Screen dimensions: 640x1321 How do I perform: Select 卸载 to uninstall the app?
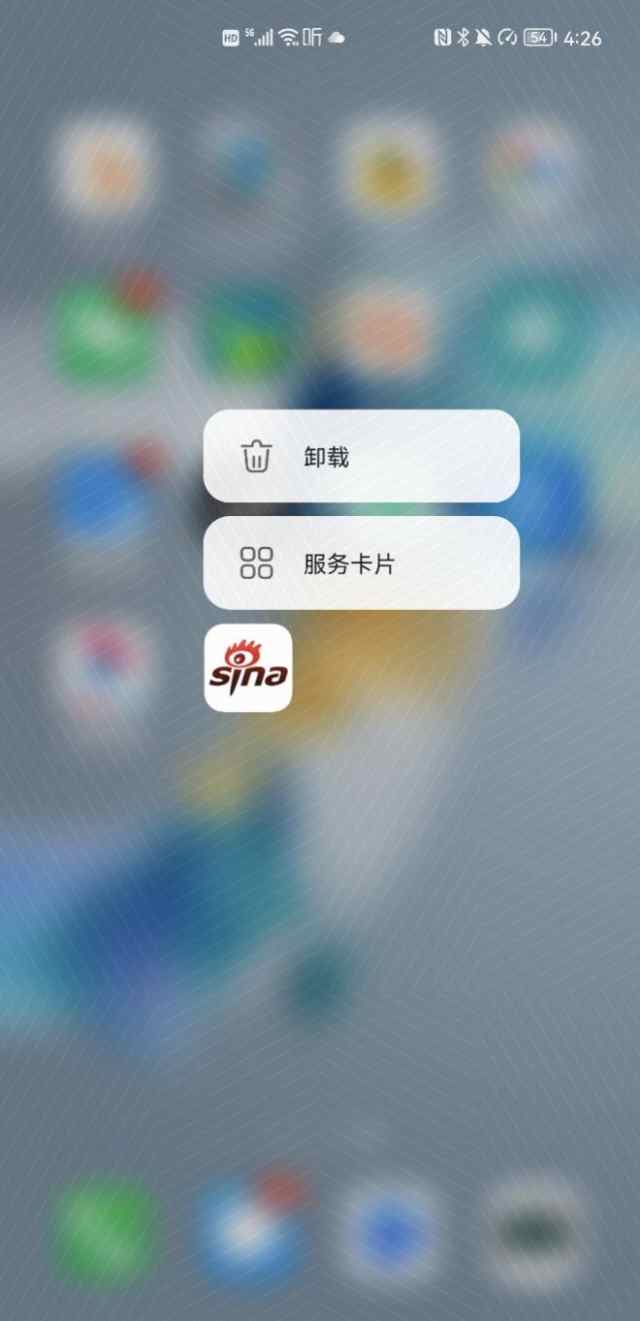(x=361, y=457)
